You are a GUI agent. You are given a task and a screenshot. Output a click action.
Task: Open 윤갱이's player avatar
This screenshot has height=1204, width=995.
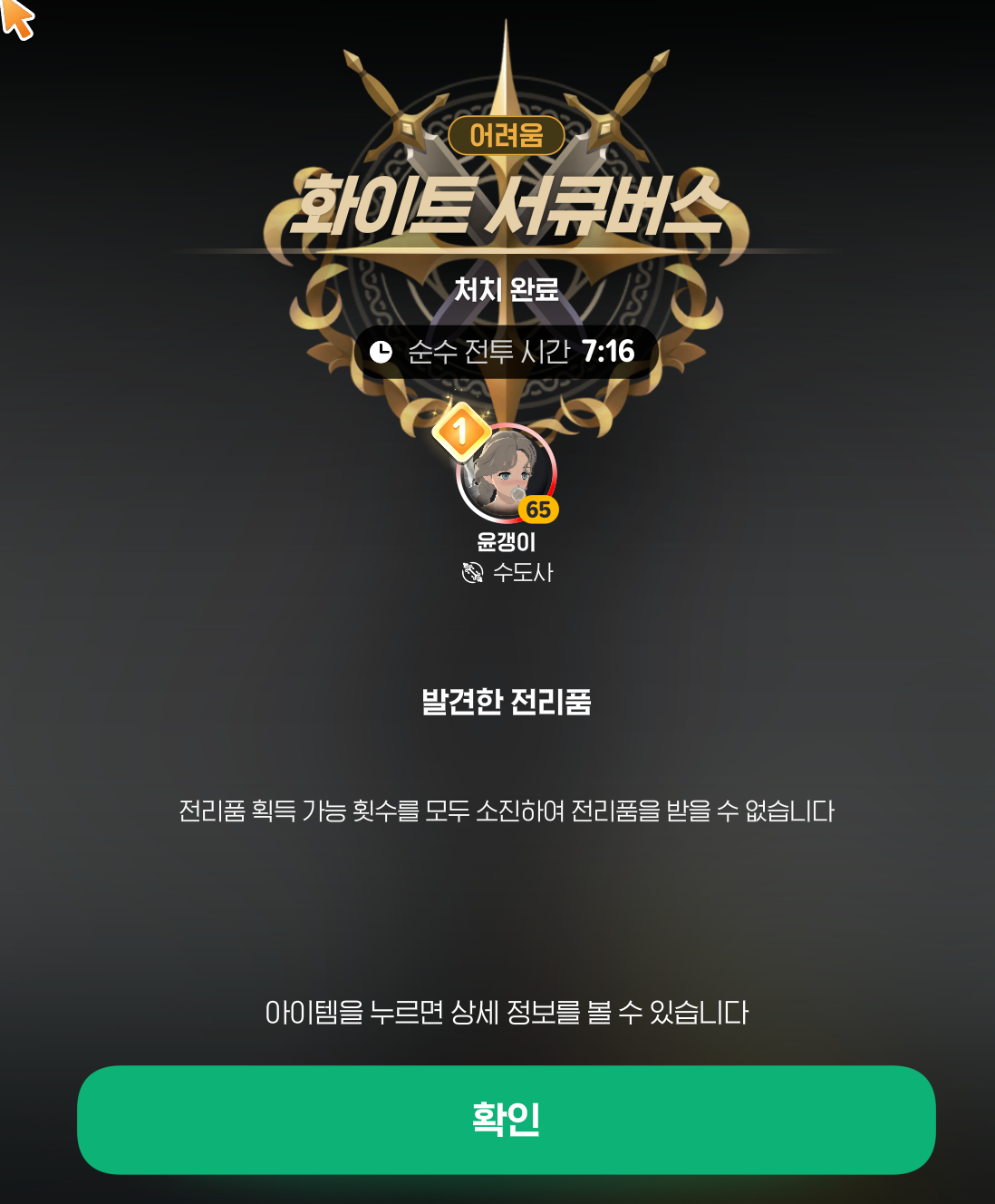[506, 473]
